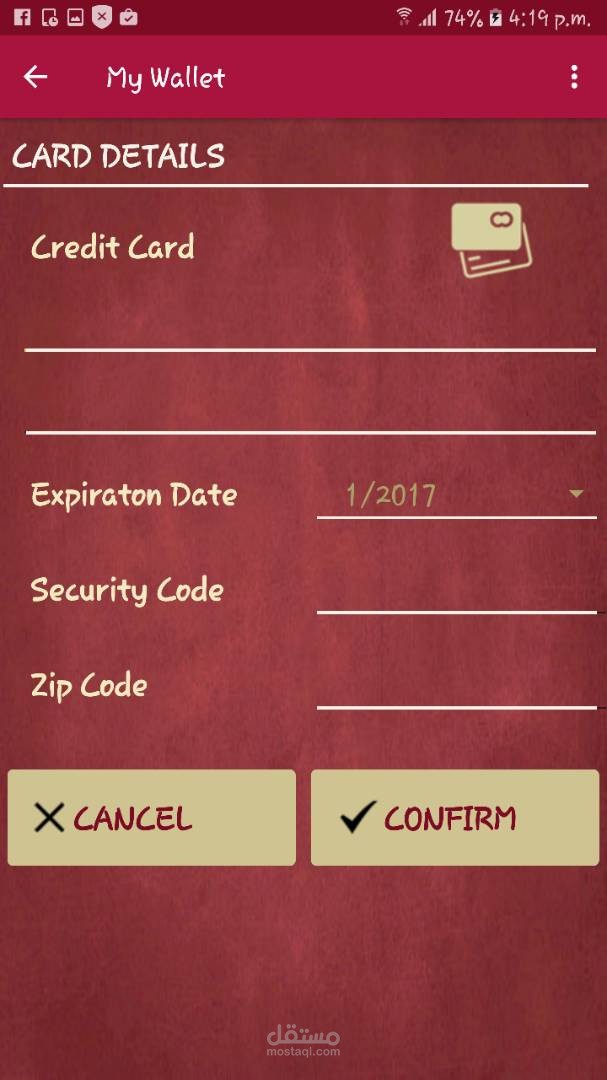This screenshot has width=607, height=1080.
Task: Confirm the card details
Action: click(x=455, y=817)
